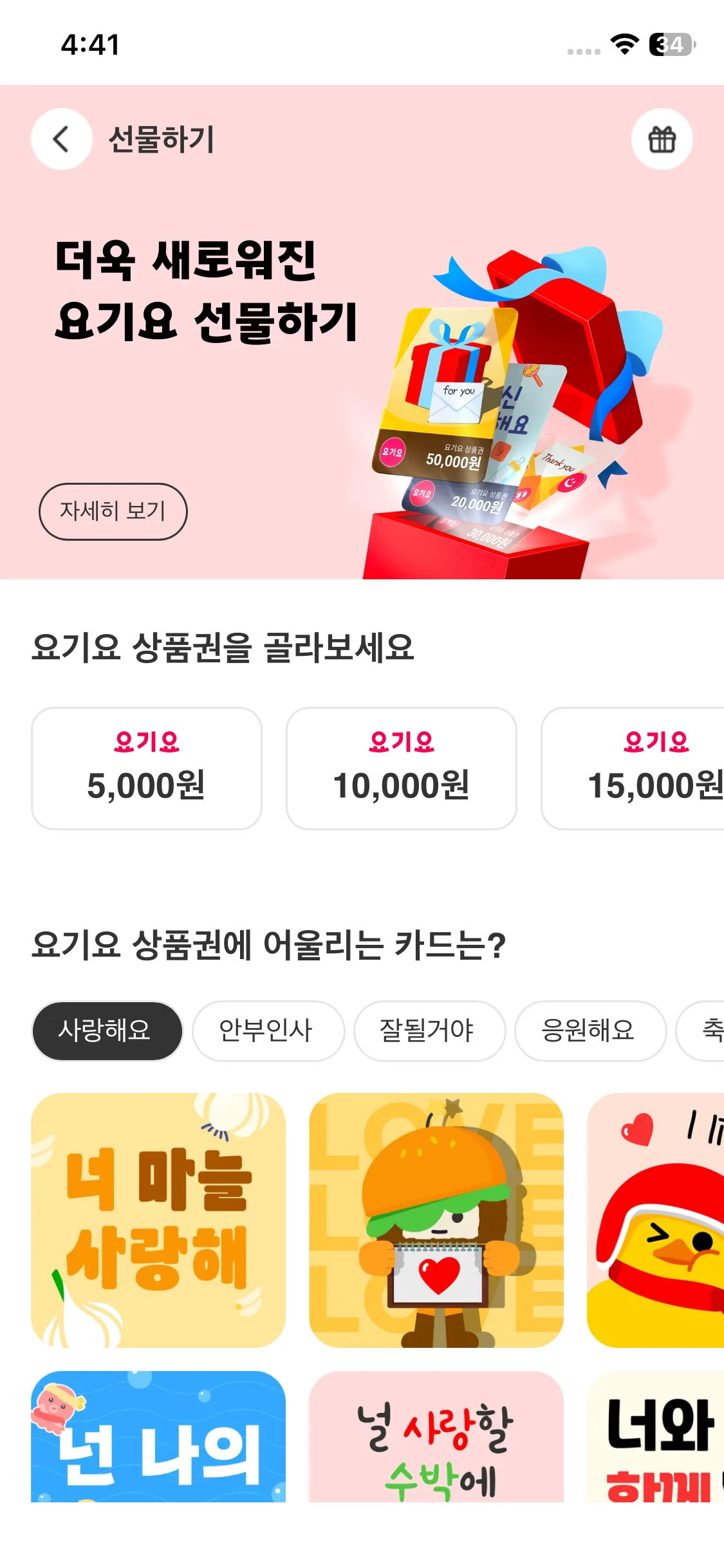Switch to the 안부인사 card category
724x1568 pixels.
pos(268,1031)
